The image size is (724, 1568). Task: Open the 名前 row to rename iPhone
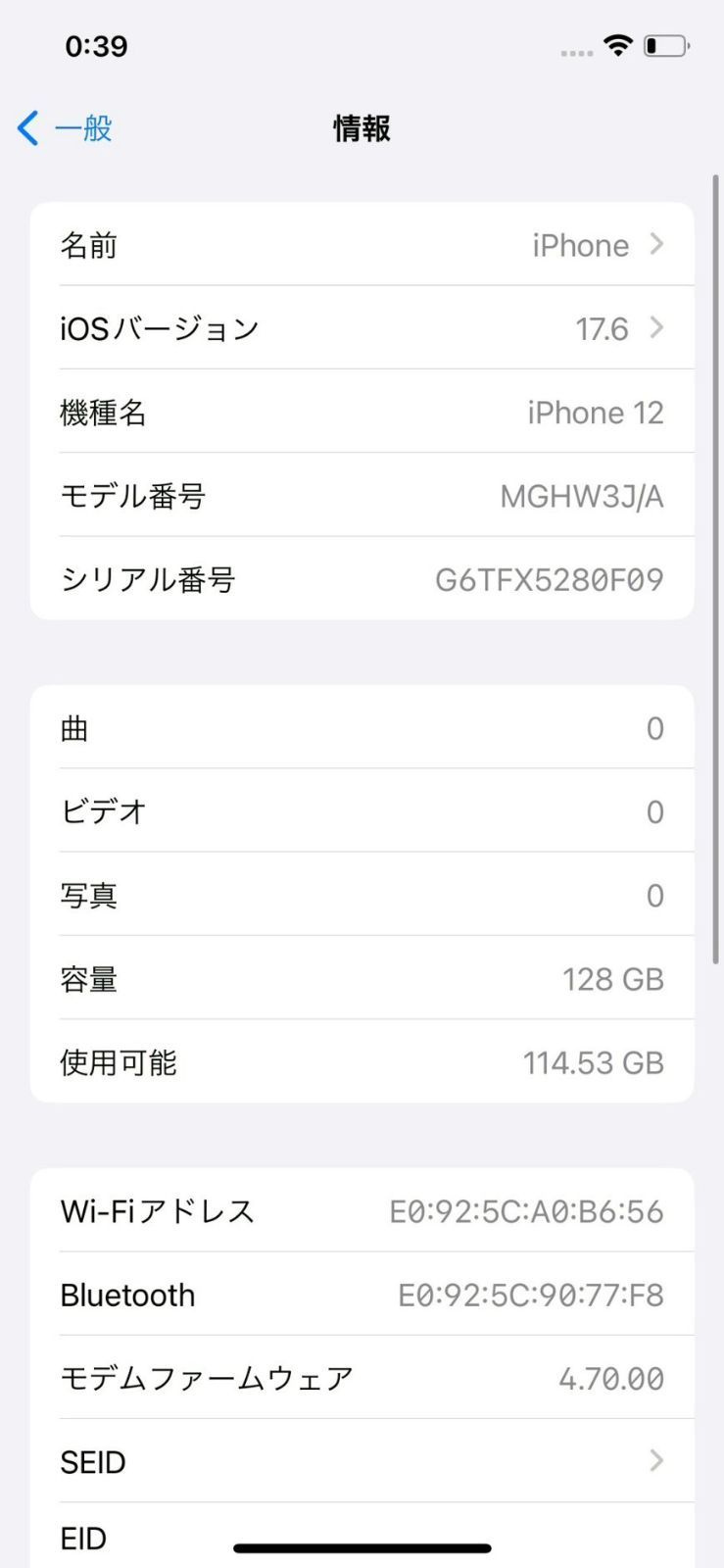[362, 245]
